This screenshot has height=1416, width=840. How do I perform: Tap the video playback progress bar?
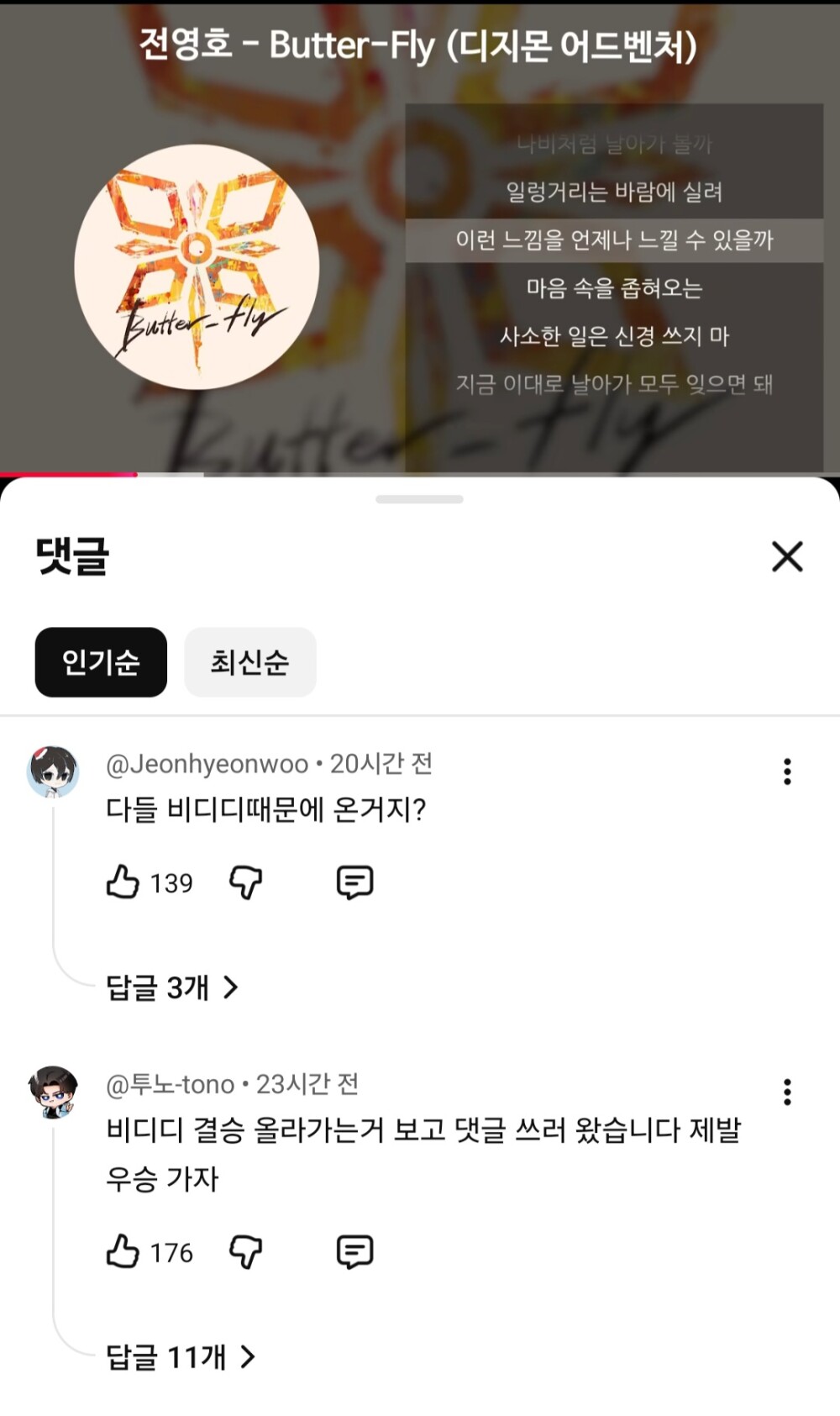click(x=420, y=475)
